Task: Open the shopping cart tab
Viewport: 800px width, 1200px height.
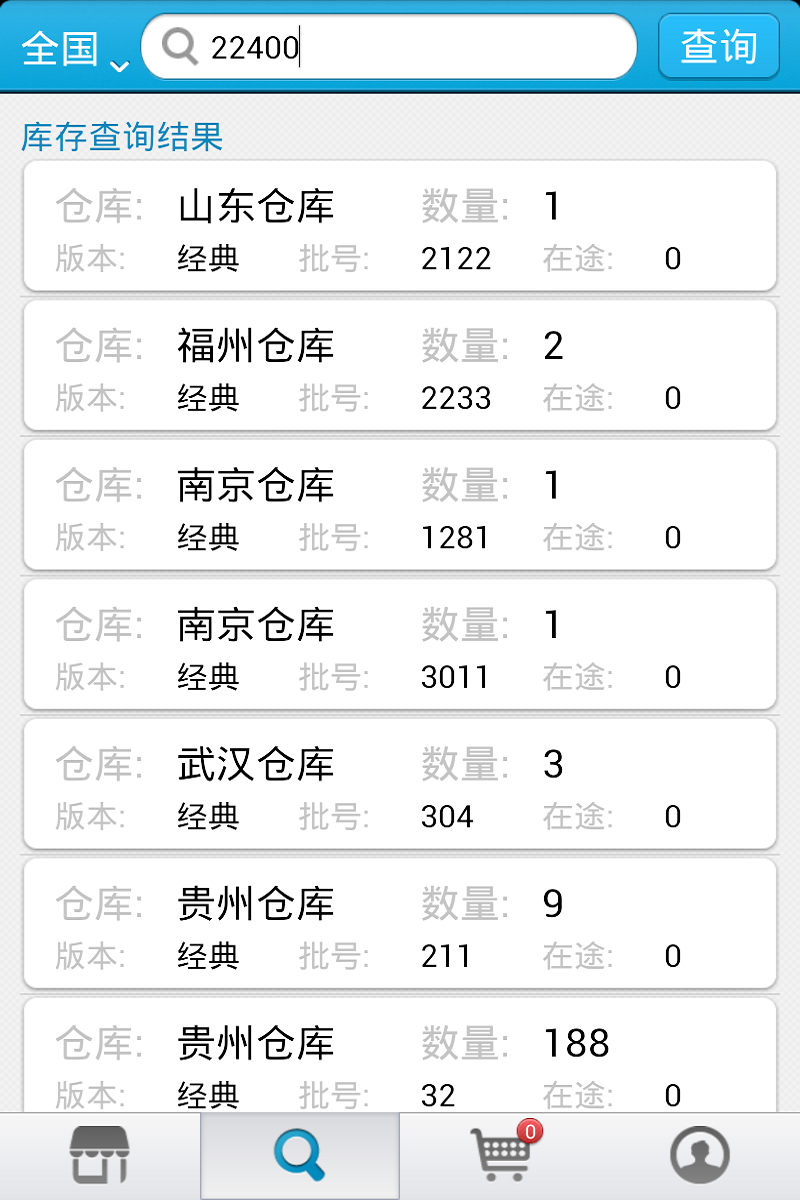Action: [500, 1156]
